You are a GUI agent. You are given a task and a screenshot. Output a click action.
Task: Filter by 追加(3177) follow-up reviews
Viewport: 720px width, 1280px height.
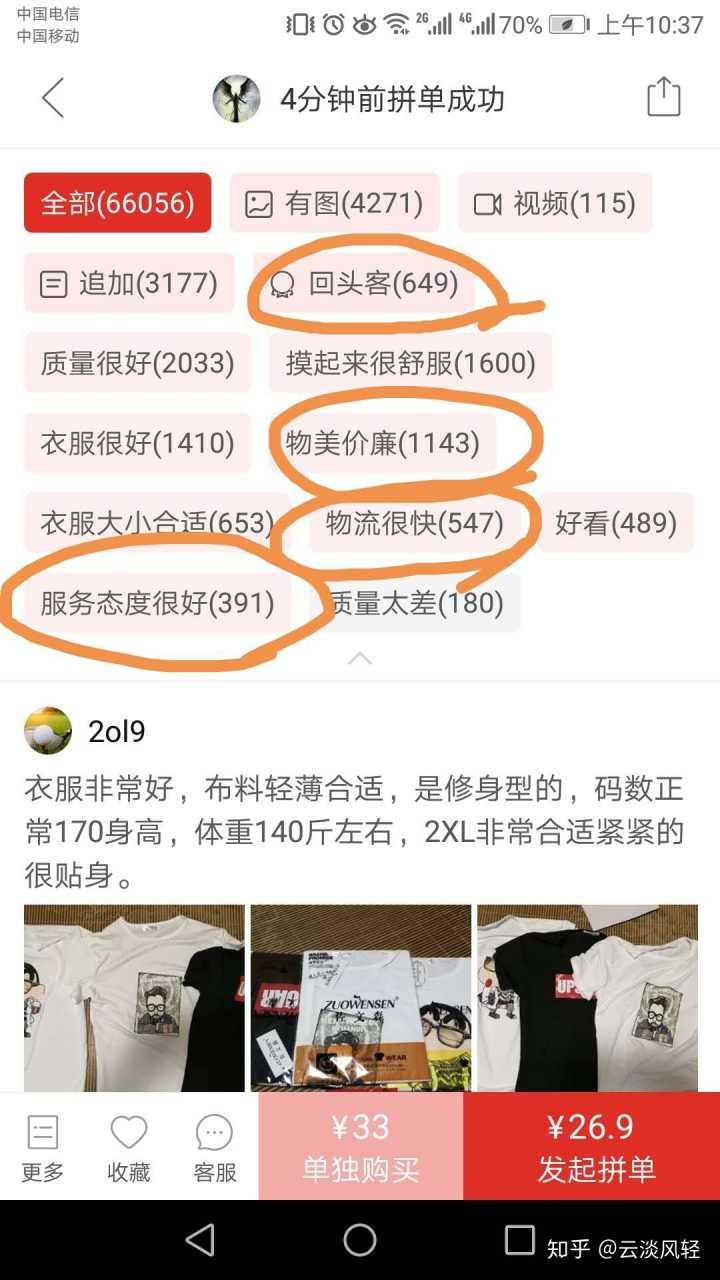pyautogui.click(x=128, y=283)
